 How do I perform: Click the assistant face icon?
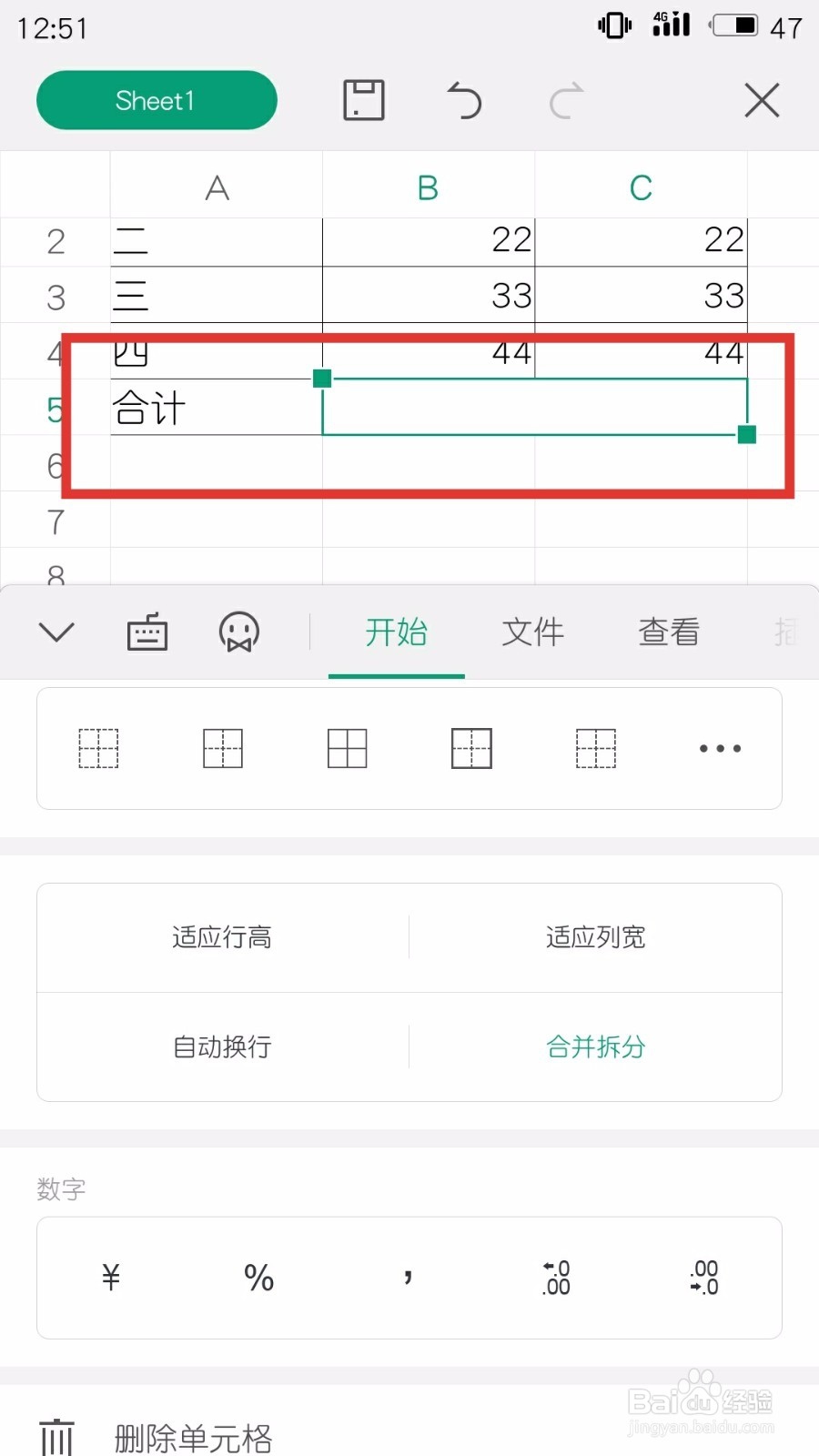(x=239, y=632)
